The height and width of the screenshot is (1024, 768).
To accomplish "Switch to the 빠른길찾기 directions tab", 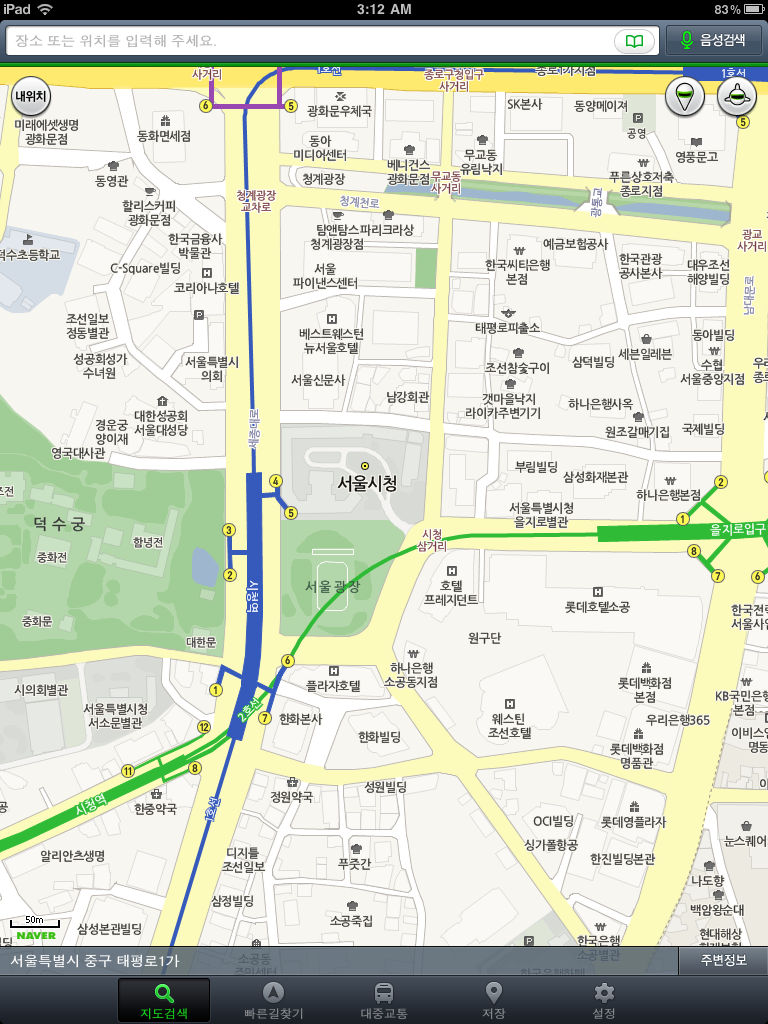I will (x=274, y=999).
